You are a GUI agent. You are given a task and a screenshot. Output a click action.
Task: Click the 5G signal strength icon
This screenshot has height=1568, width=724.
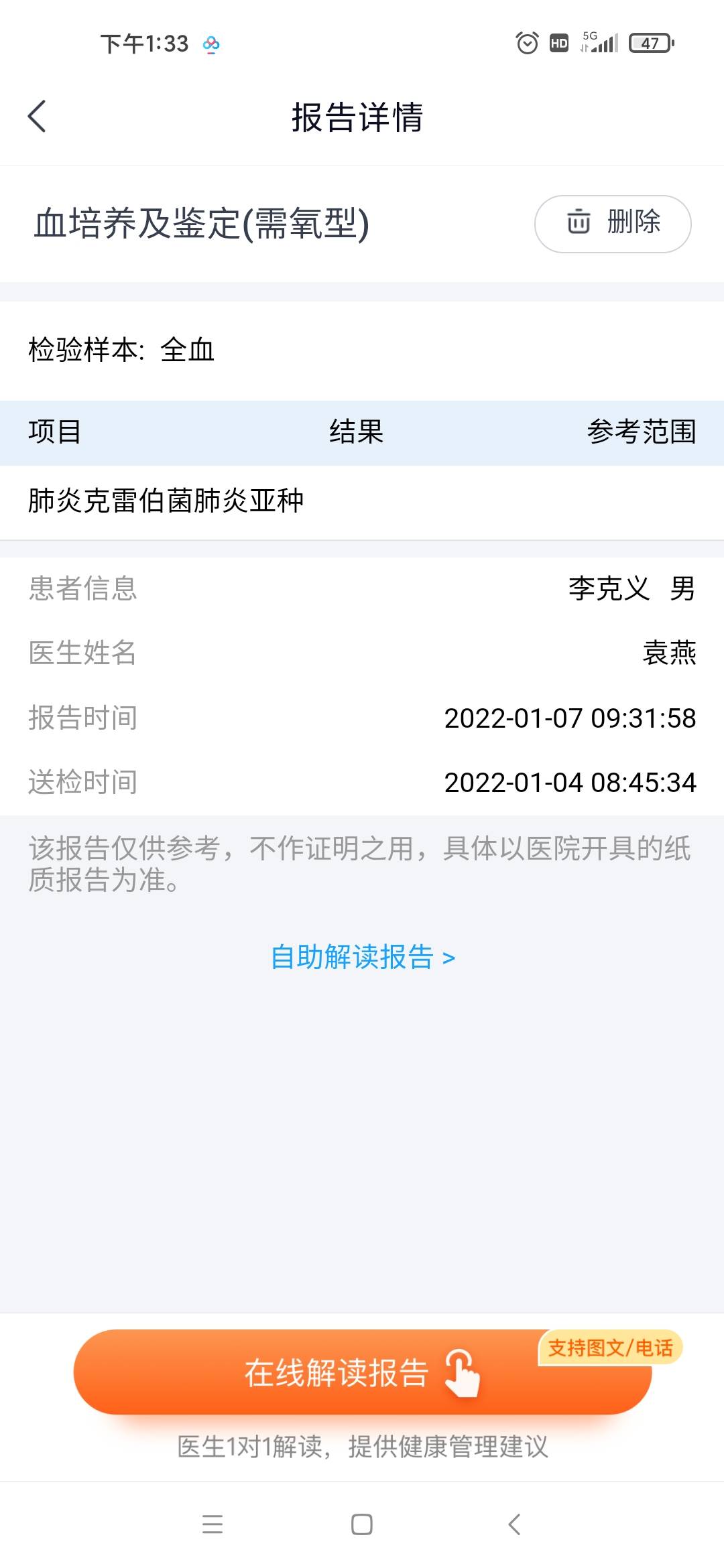(x=603, y=43)
